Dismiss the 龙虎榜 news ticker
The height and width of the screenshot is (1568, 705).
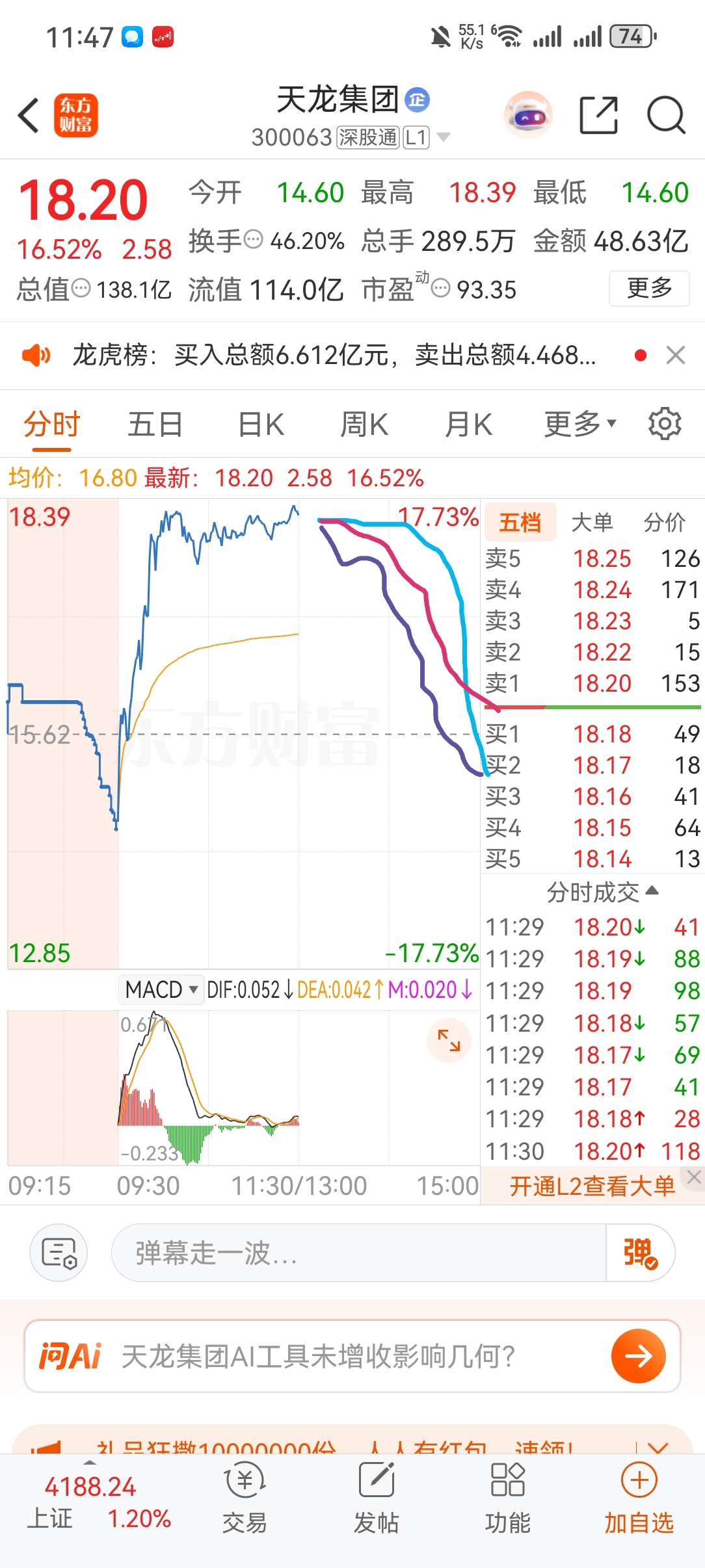click(x=676, y=356)
